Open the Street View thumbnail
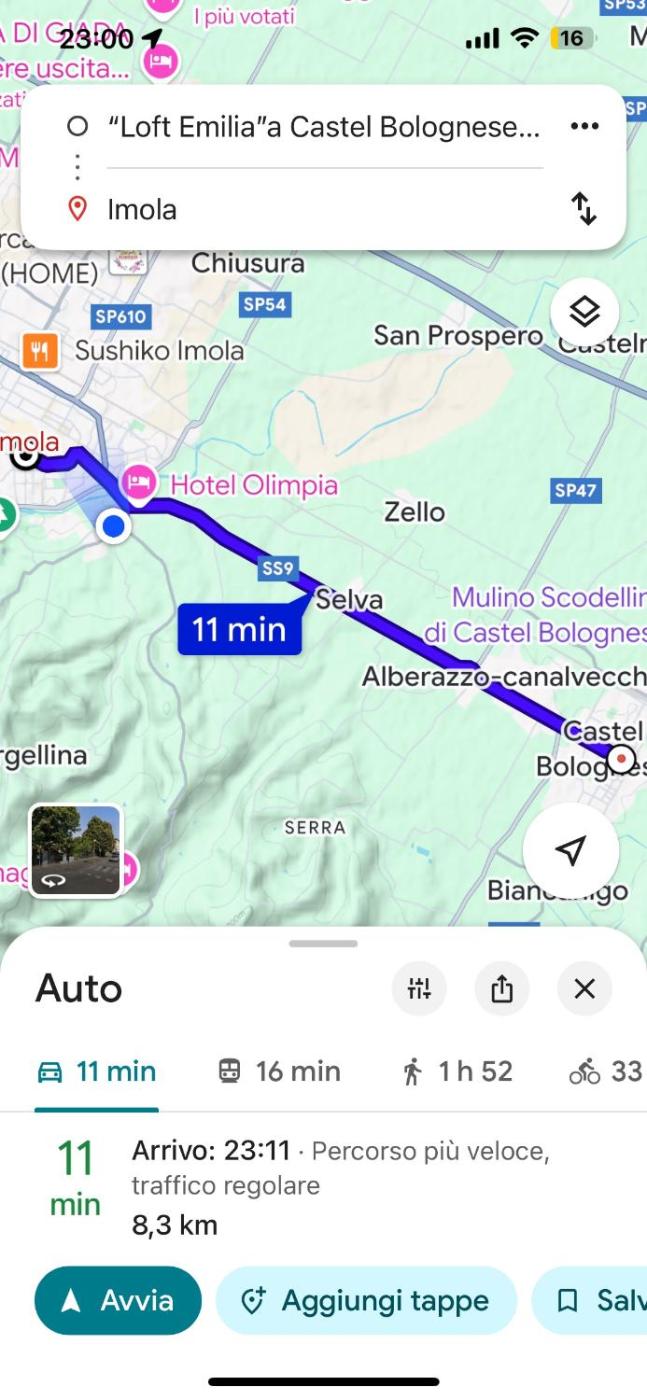Screen dimensions: 647x1400 click(x=76, y=850)
